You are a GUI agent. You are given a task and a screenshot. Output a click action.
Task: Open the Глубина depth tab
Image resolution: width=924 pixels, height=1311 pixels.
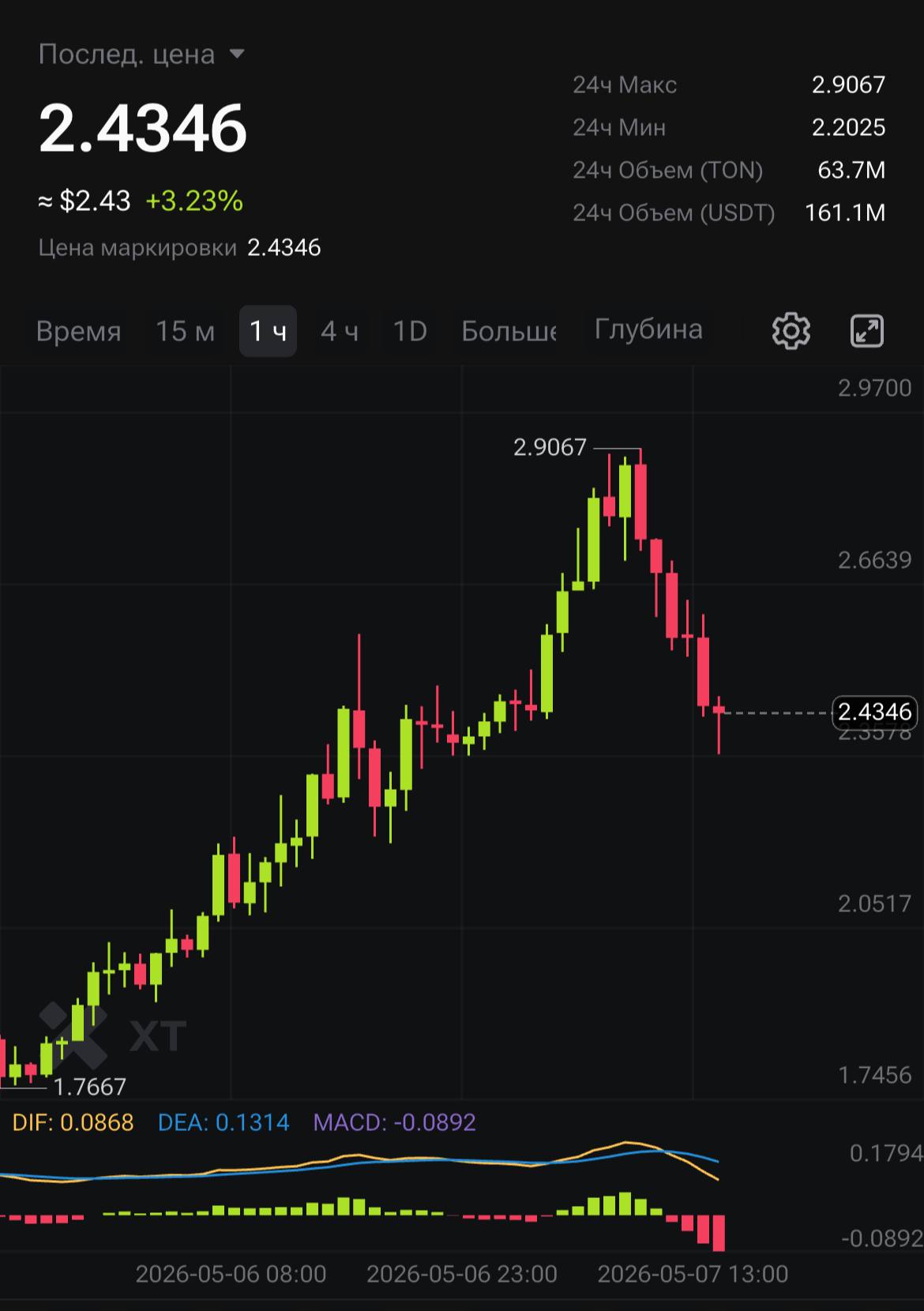click(x=648, y=329)
